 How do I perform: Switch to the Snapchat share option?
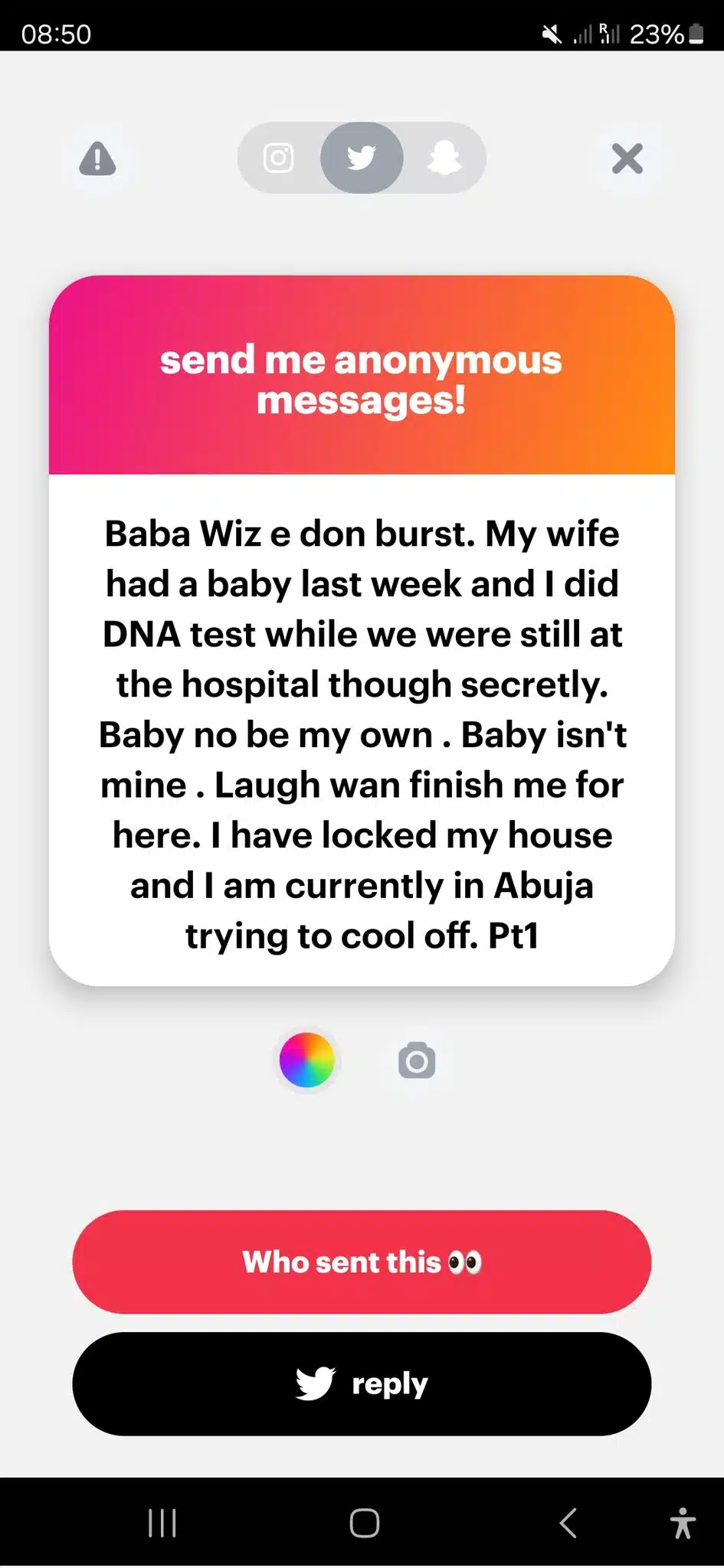(x=444, y=158)
